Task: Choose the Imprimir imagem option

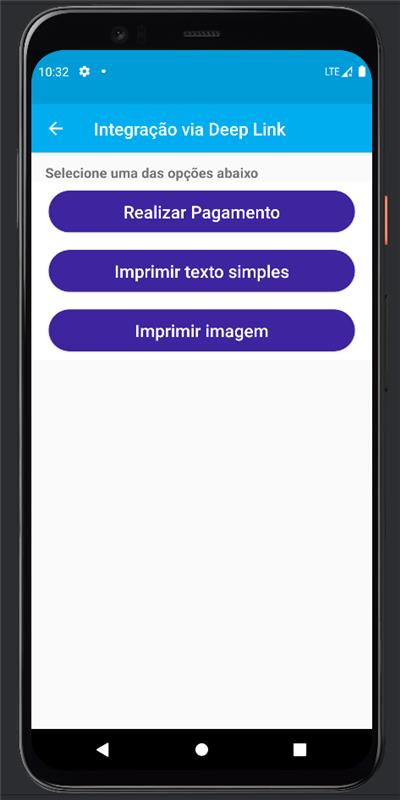Action: [x=202, y=331]
